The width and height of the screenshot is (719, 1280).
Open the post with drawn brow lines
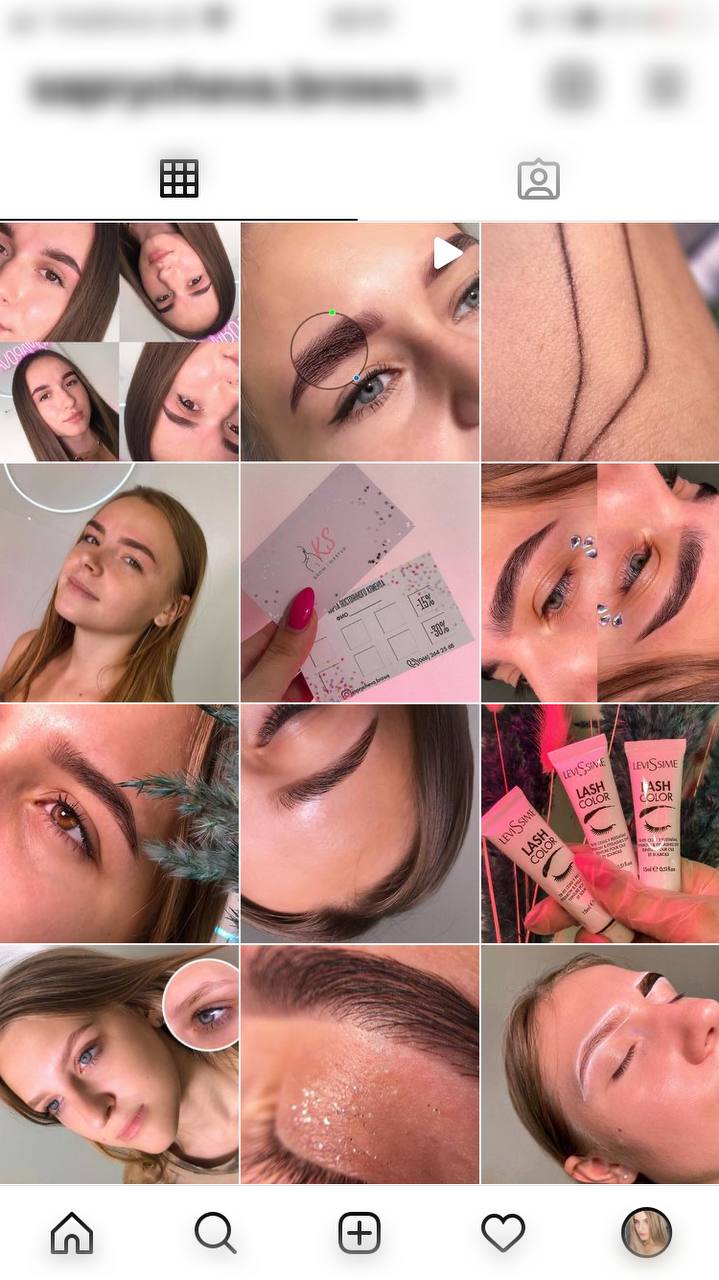[x=600, y=342]
